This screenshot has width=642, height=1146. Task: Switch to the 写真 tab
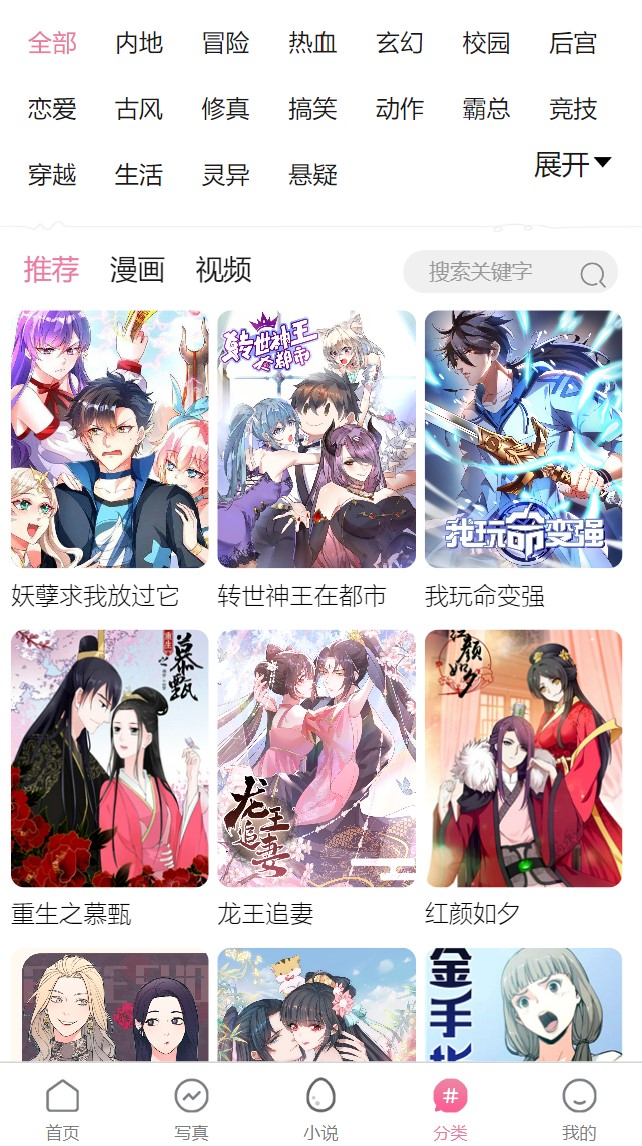(192, 1109)
